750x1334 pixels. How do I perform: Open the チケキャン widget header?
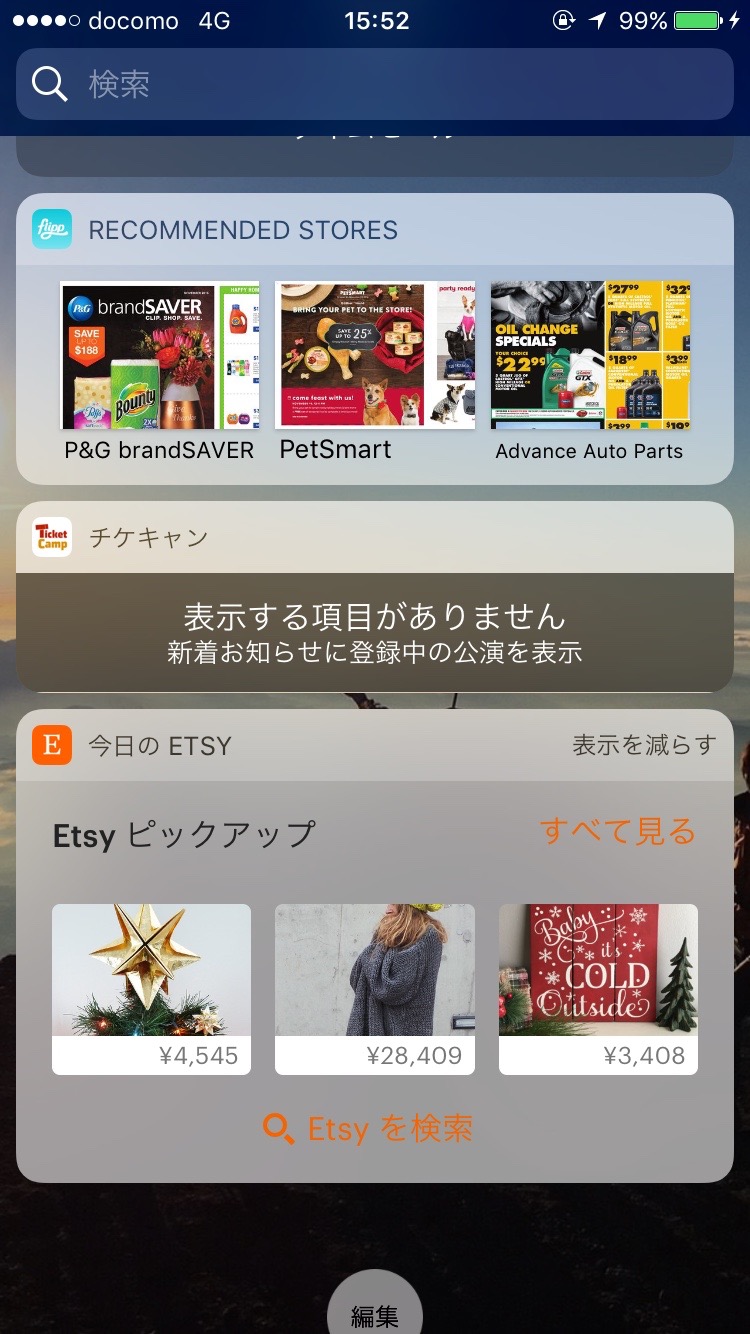(375, 537)
